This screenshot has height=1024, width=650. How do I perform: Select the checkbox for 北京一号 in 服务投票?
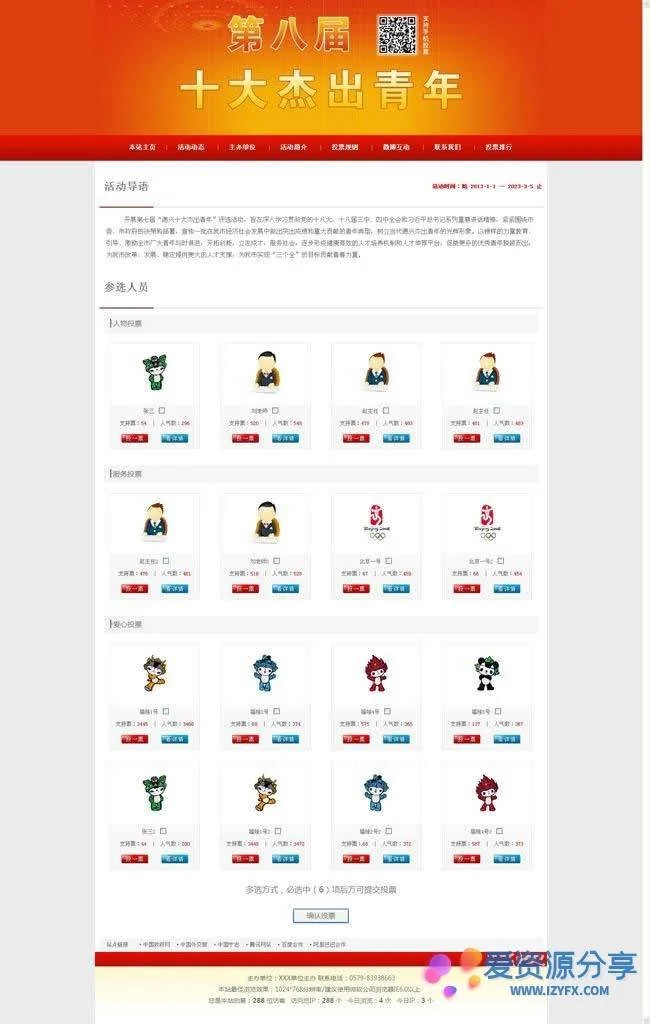coord(387,561)
